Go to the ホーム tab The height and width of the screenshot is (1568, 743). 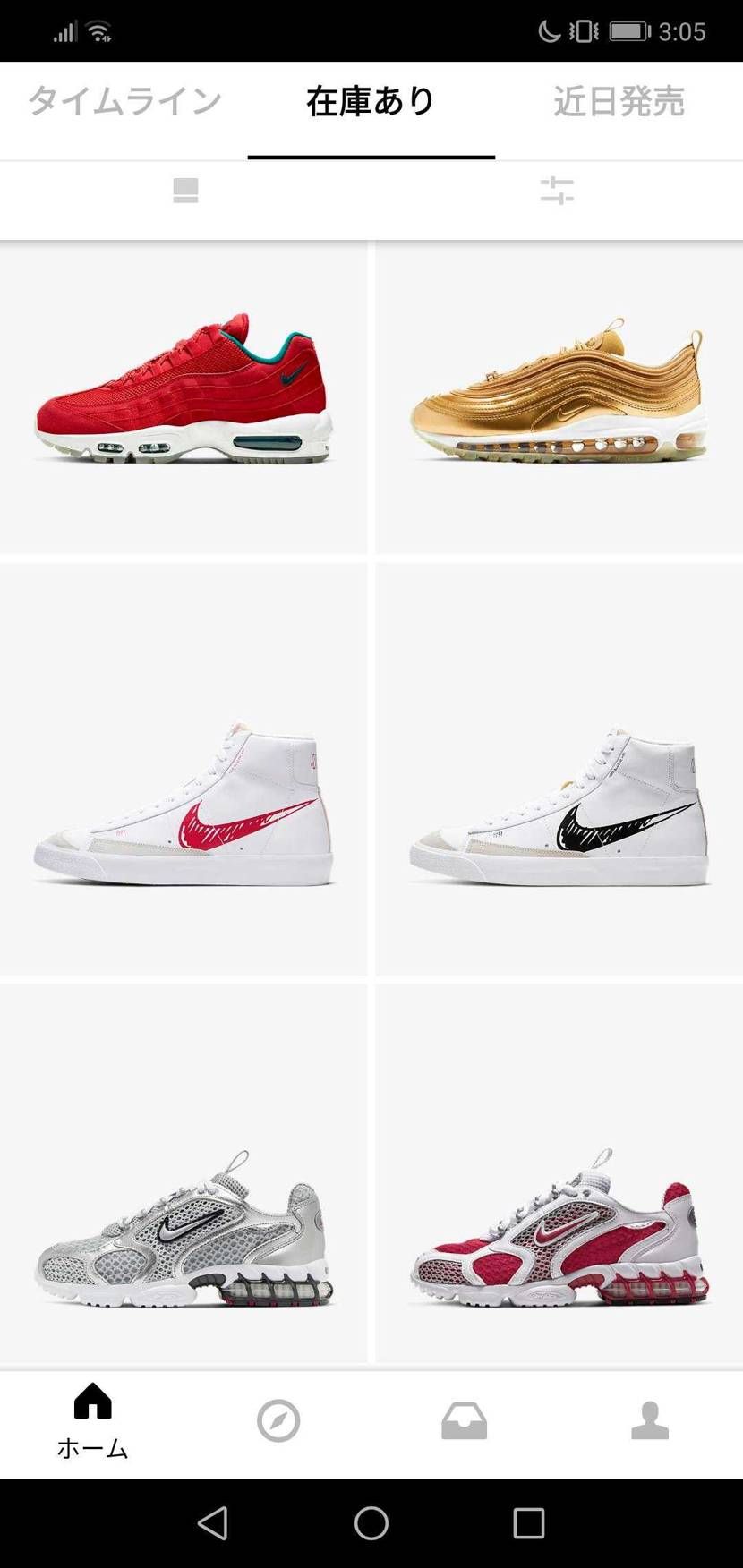93,1421
